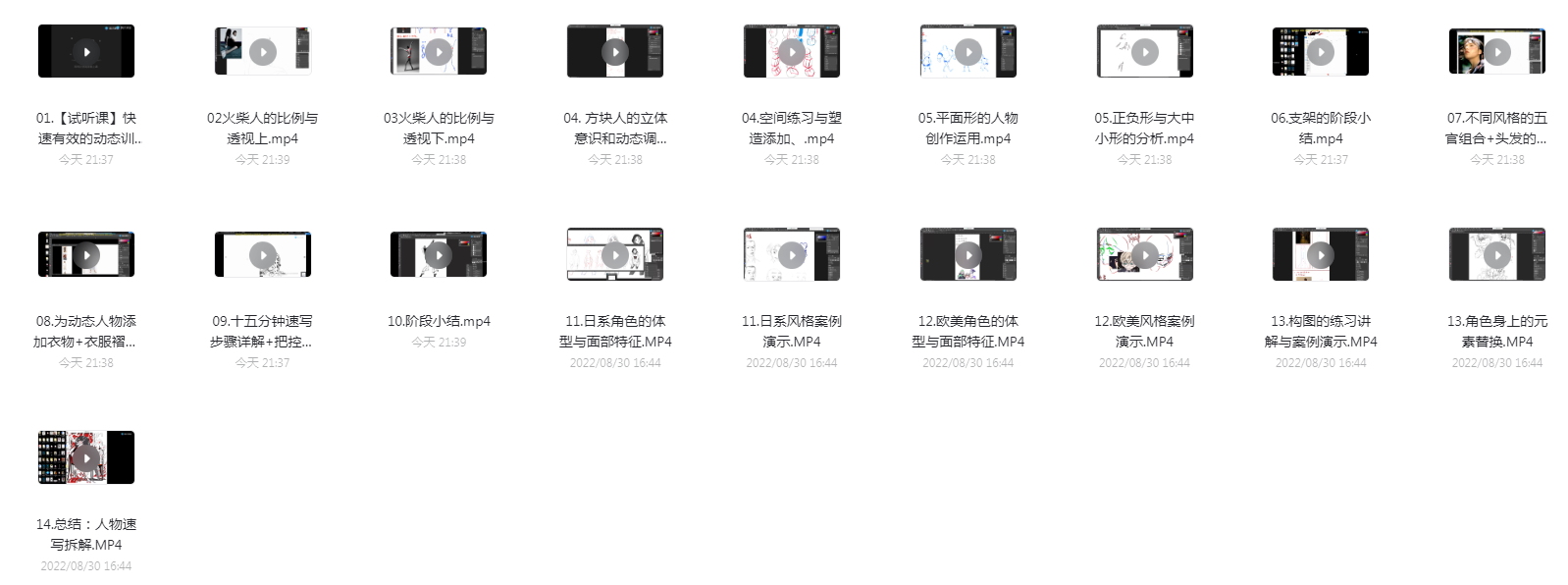Open 04.空间练习与塑造添加 video
This screenshot has height=585, width=1568.
[x=792, y=52]
